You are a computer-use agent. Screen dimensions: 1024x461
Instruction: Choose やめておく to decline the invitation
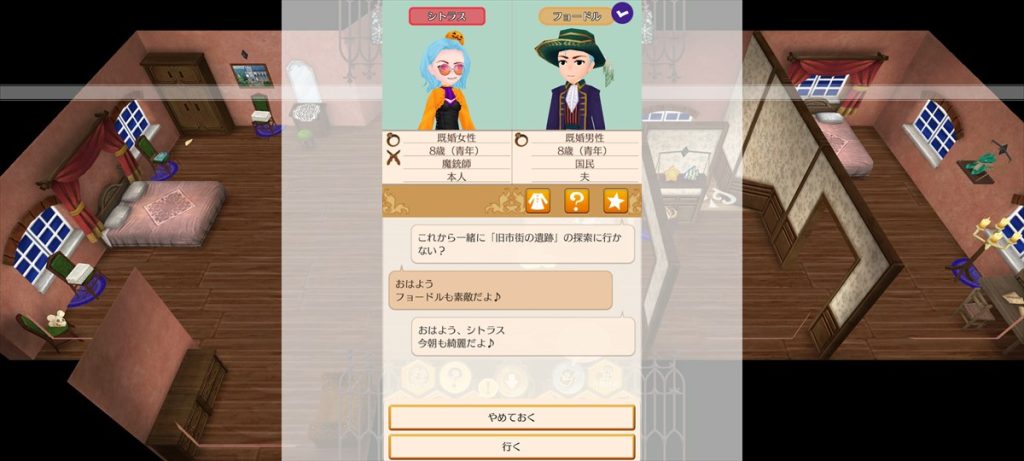511,417
